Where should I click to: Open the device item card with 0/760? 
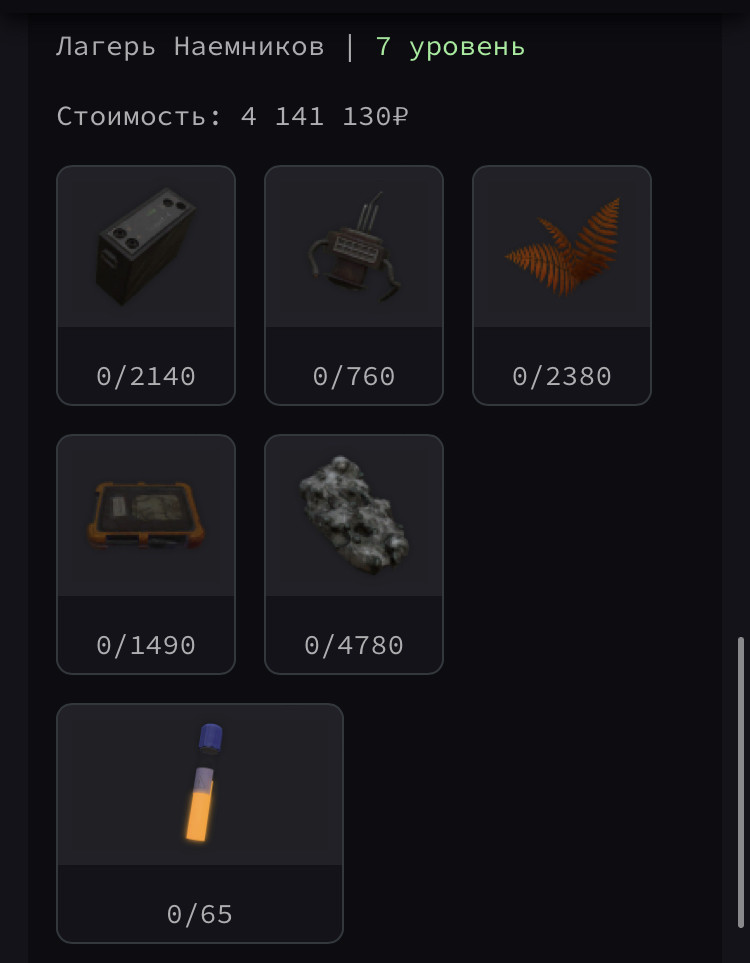(354, 285)
